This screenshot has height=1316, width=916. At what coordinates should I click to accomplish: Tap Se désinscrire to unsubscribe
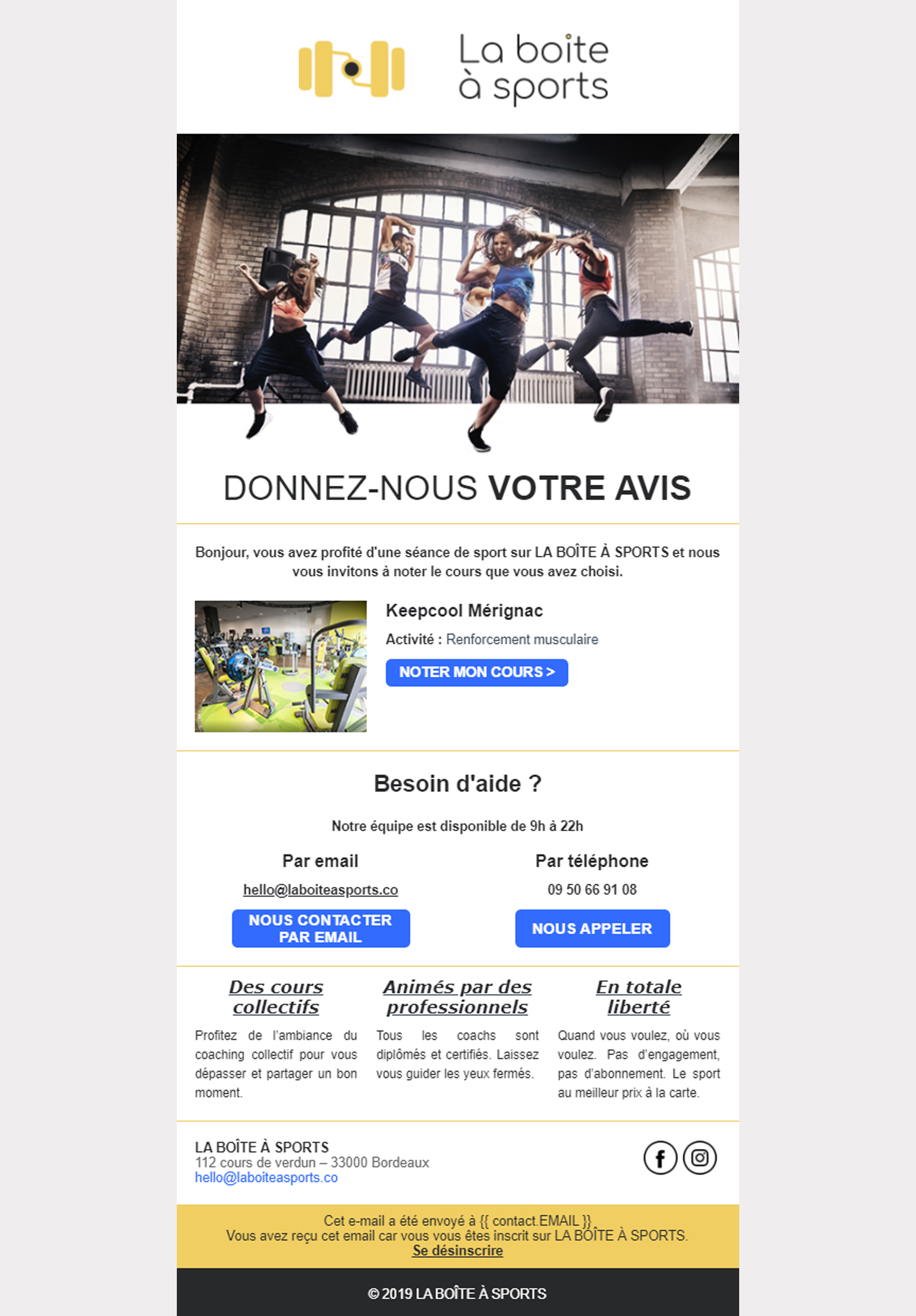pos(457,1251)
